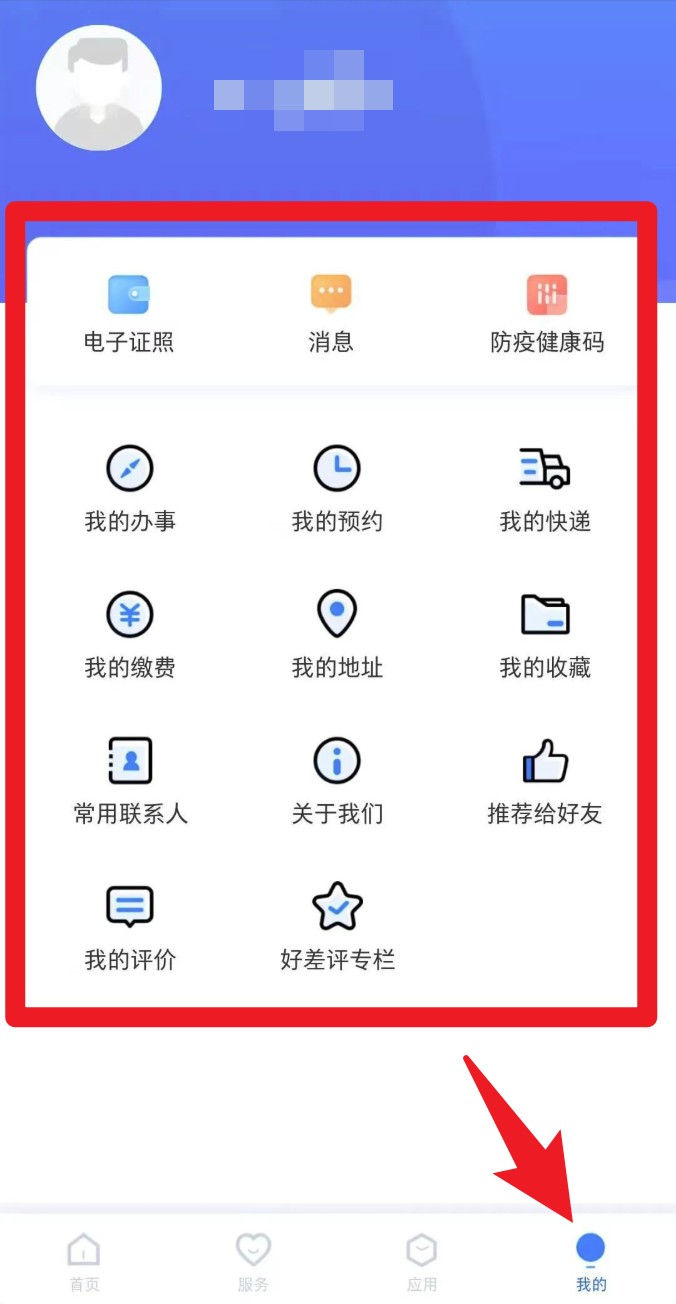The image size is (676, 1304).
Task: Open 我的预约 appointments
Action: click(337, 488)
